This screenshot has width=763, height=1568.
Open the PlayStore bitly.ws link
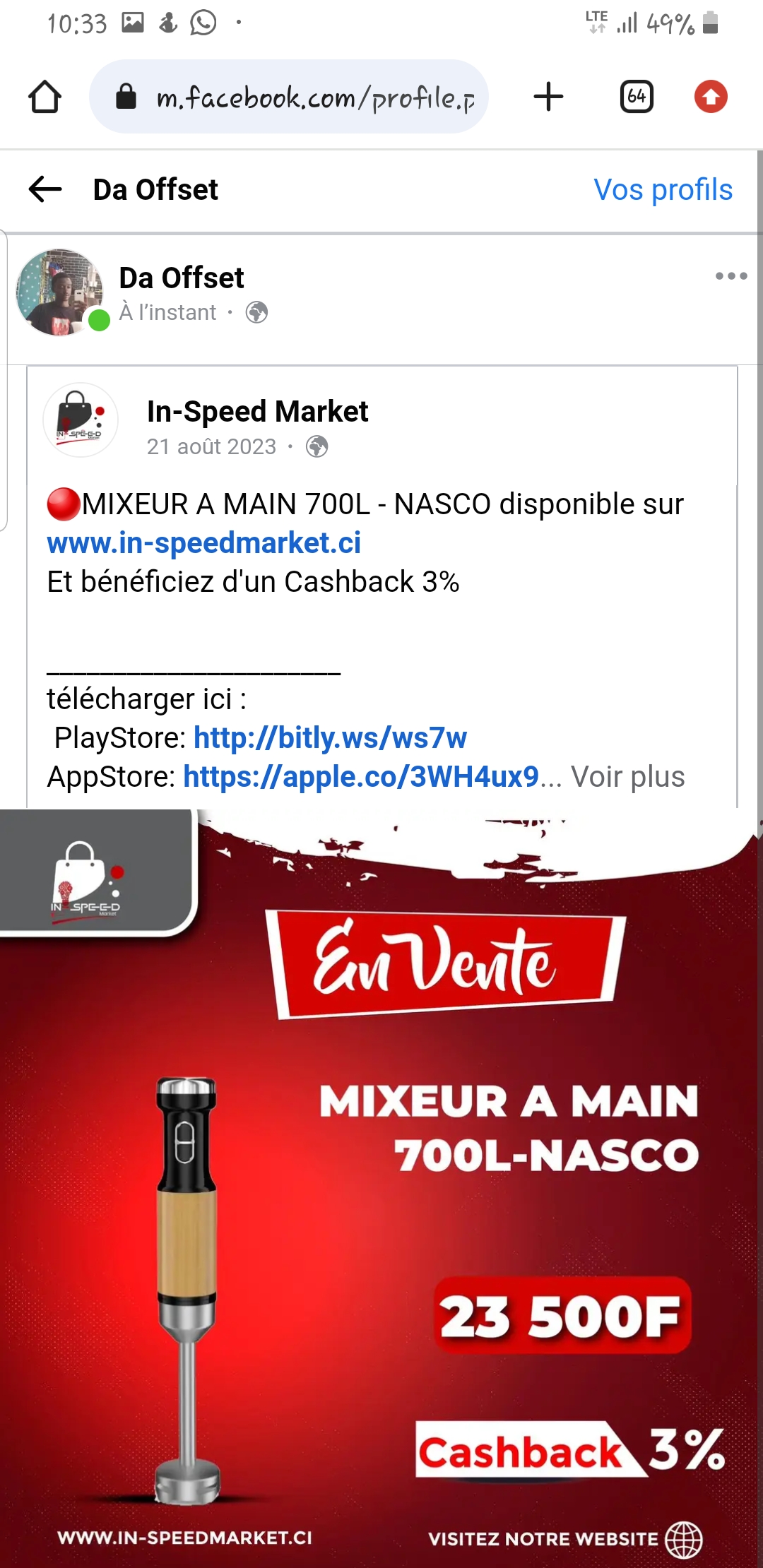pyautogui.click(x=330, y=738)
